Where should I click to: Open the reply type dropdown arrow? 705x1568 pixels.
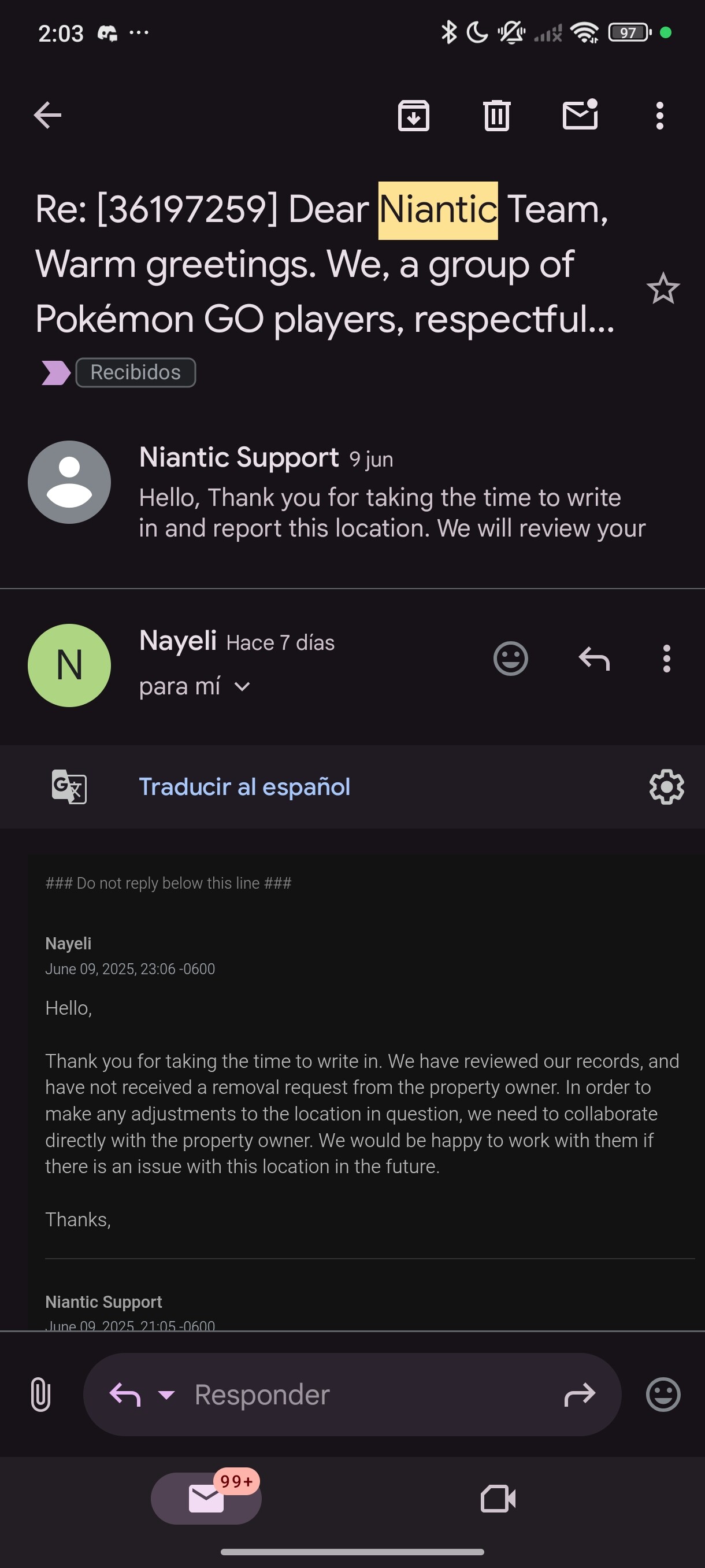pos(166,1394)
